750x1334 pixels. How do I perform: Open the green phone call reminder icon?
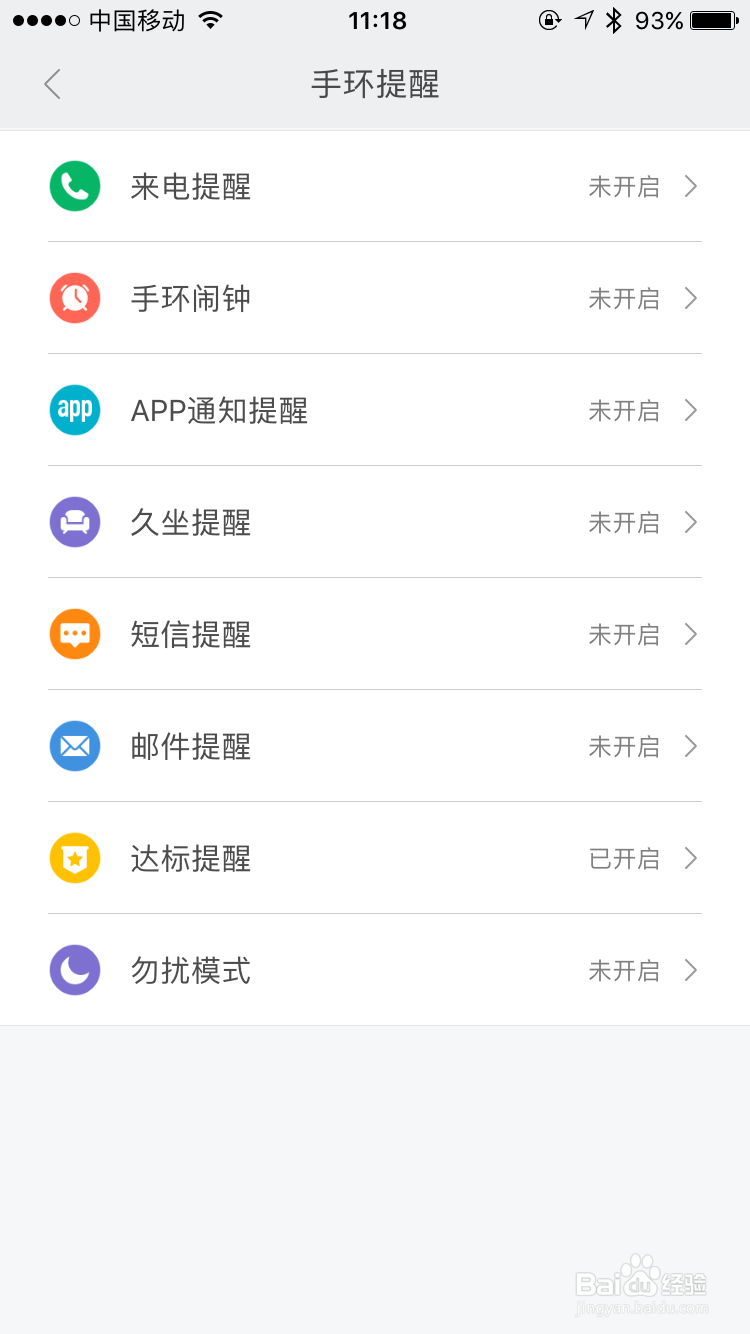pos(75,186)
